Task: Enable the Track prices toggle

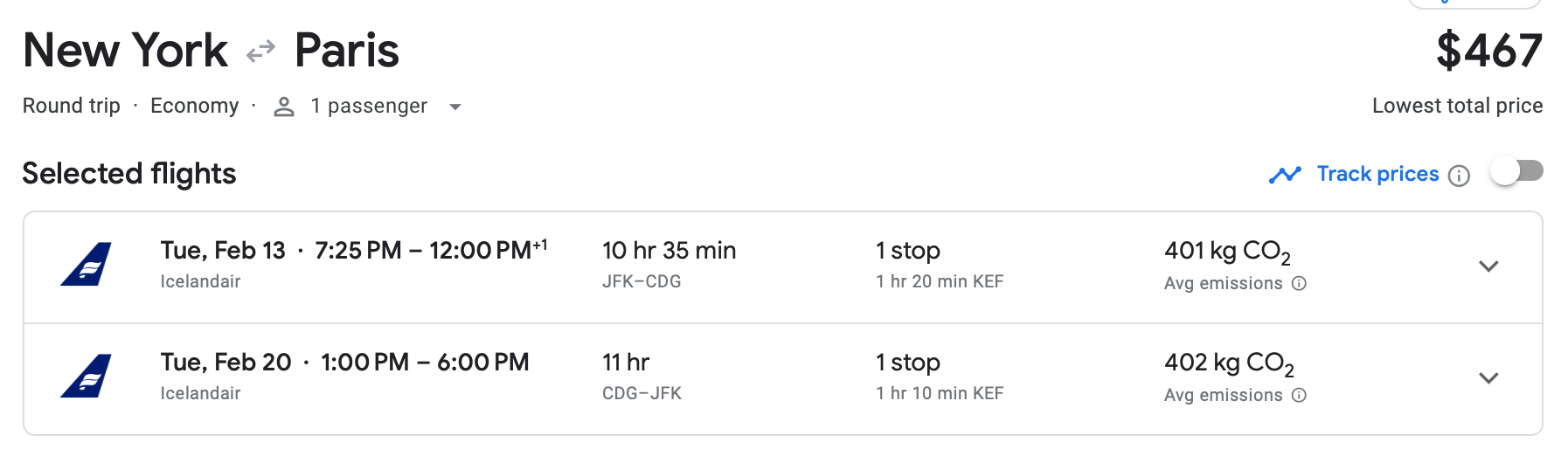Action: point(1517,171)
